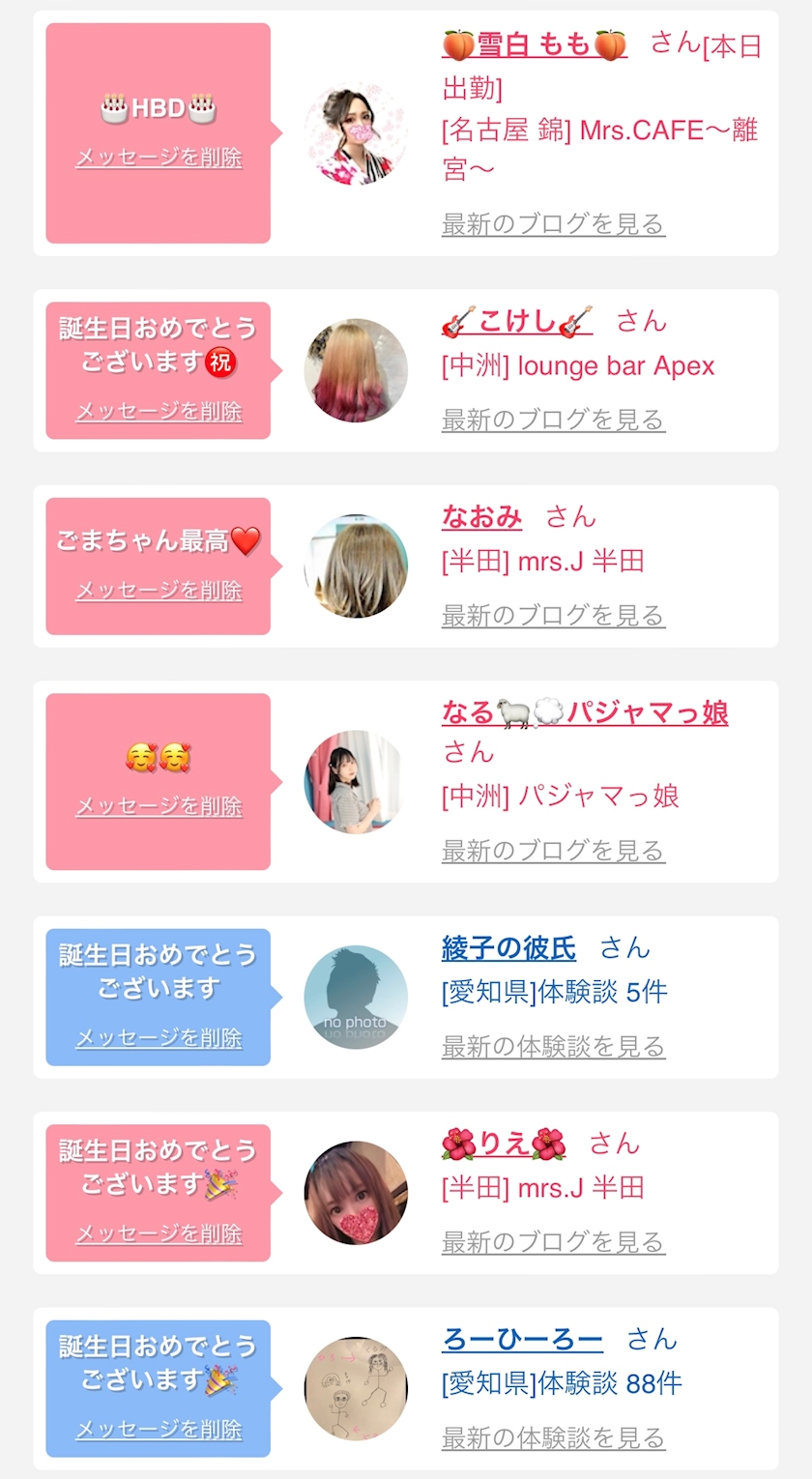This screenshot has width=812, height=1479.
Task: Open なる パジャマっ娘 profile name link
Action: pyautogui.click(x=585, y=713)
